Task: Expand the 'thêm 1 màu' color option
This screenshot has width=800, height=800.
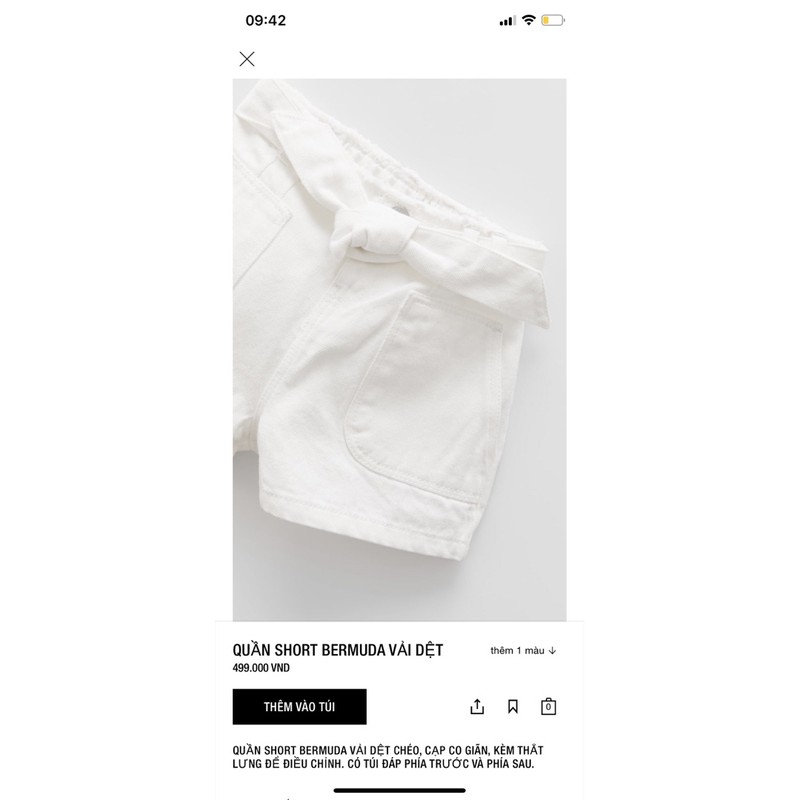Action: [x=523, y=650]
